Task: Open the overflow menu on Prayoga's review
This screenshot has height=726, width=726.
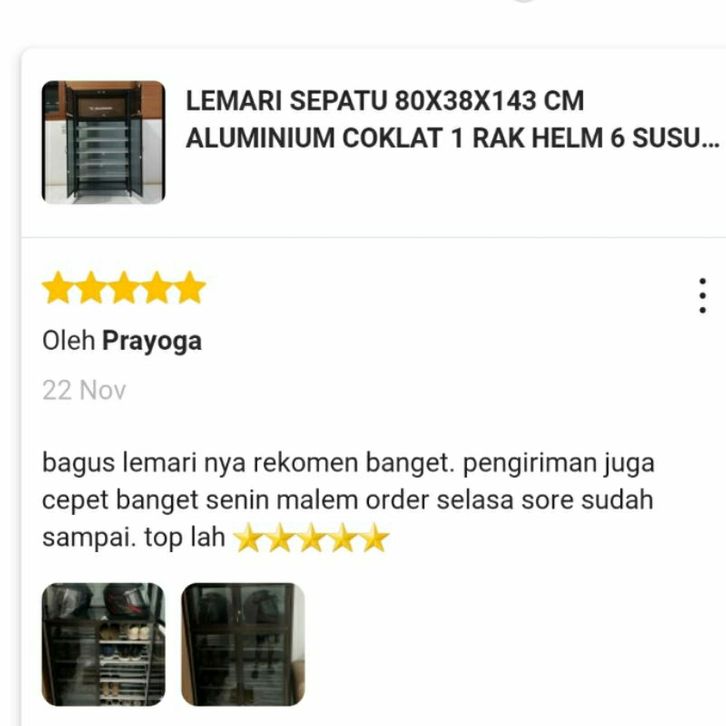Action: pos(703,297)
